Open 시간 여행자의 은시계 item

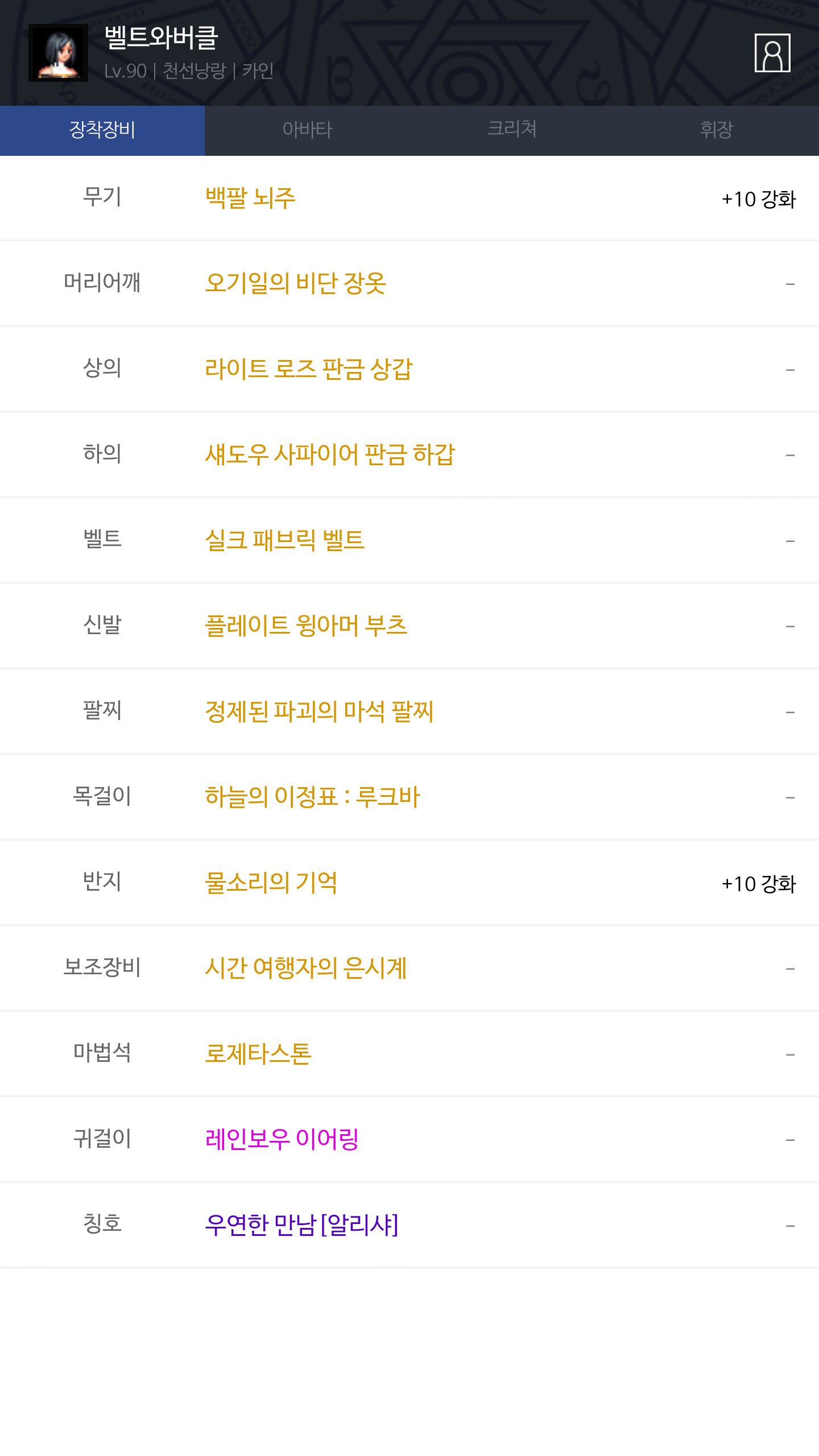(x=305, y=968)
